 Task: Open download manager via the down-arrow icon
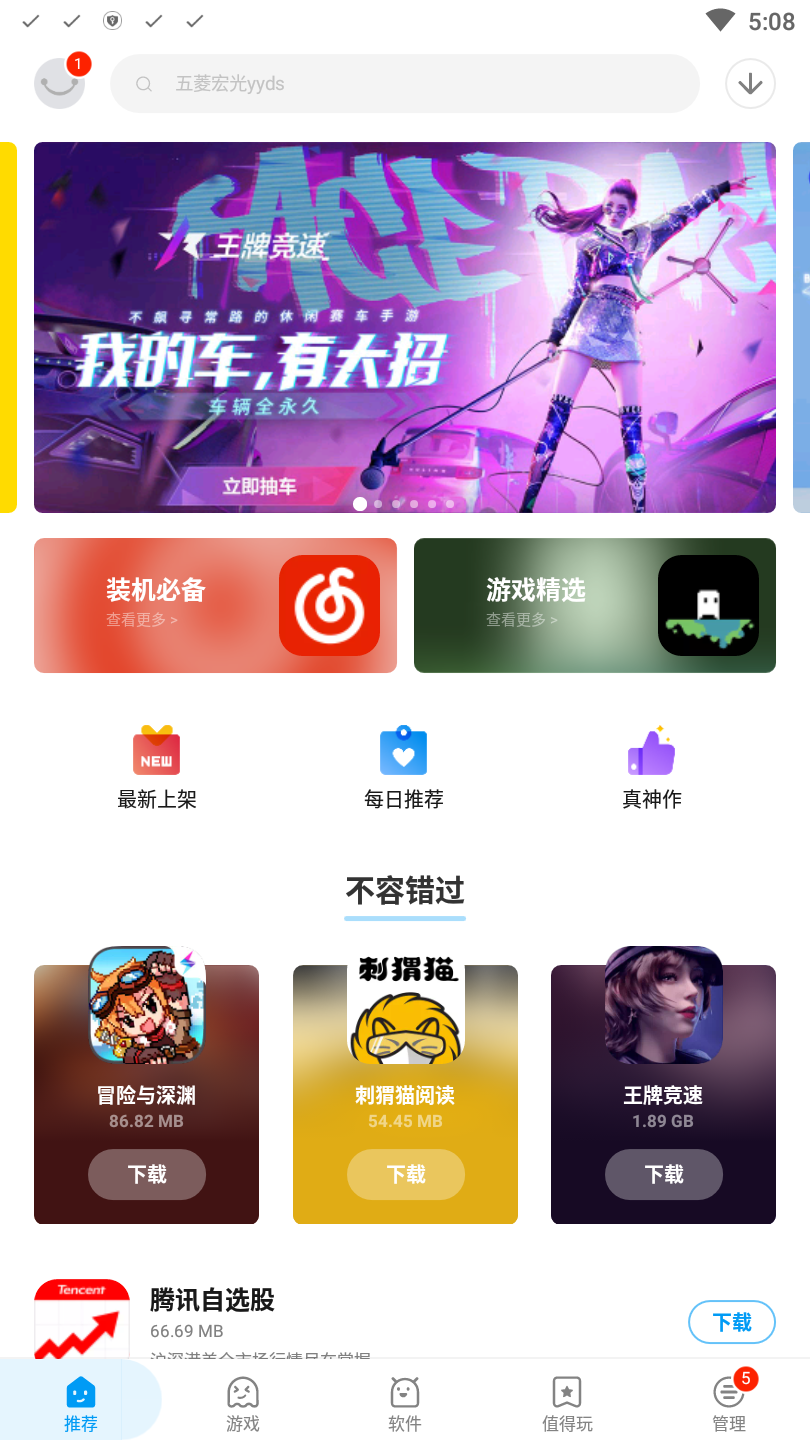pyautogui.click(x=749, y=83)
